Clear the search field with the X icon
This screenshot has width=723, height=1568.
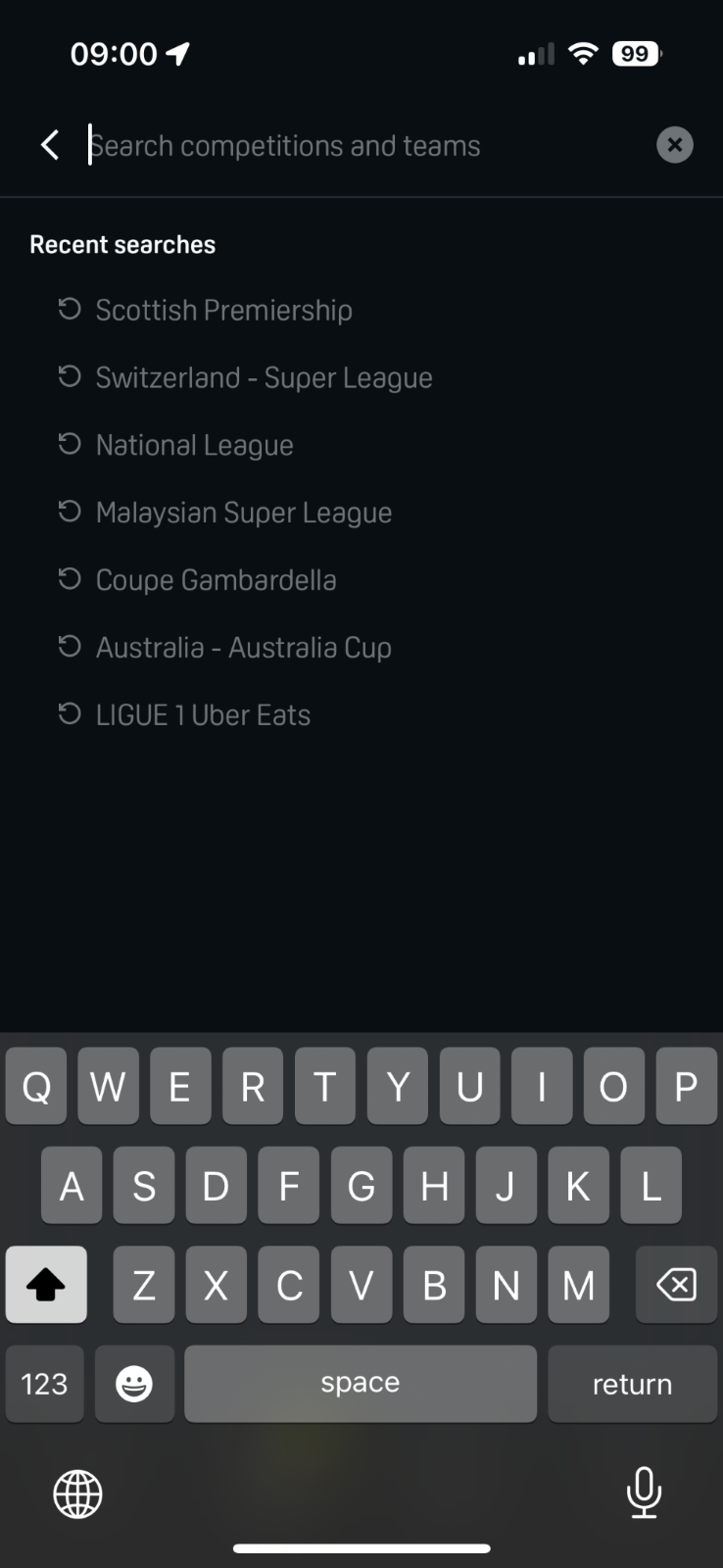pos(674,144)
